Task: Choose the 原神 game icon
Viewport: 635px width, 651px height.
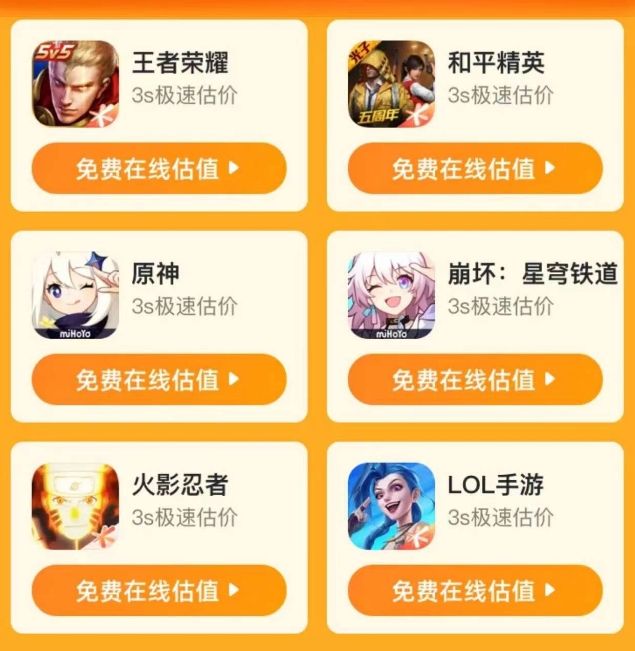Action: click(75, 295)
